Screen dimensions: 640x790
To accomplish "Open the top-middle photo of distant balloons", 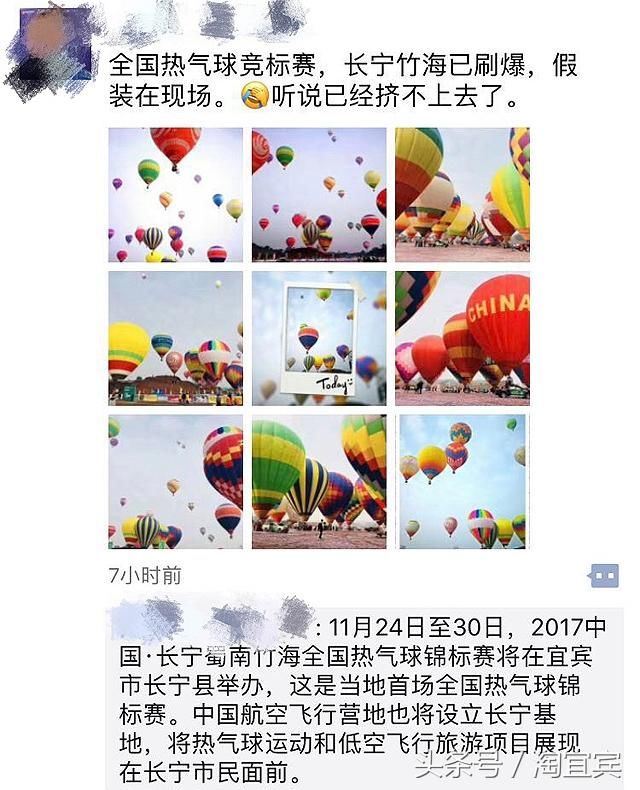I will click(x=319, y=195).
